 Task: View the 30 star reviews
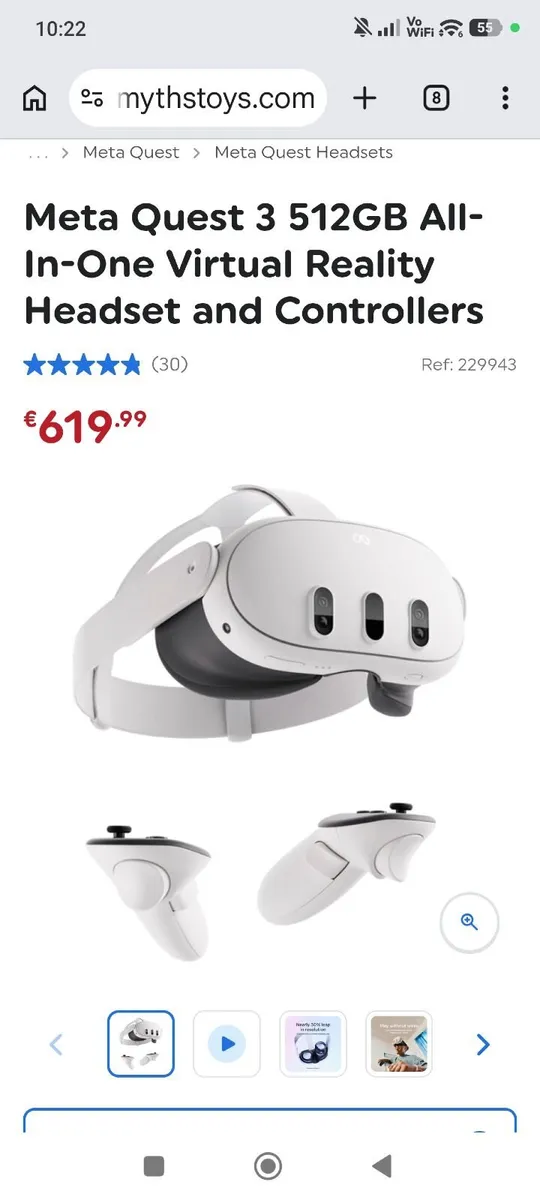pos(105,365)
